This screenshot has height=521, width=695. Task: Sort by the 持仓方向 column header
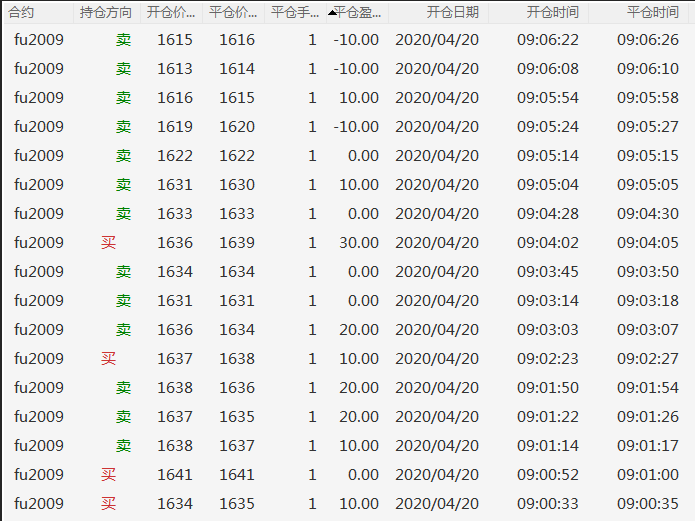(105, 12)
